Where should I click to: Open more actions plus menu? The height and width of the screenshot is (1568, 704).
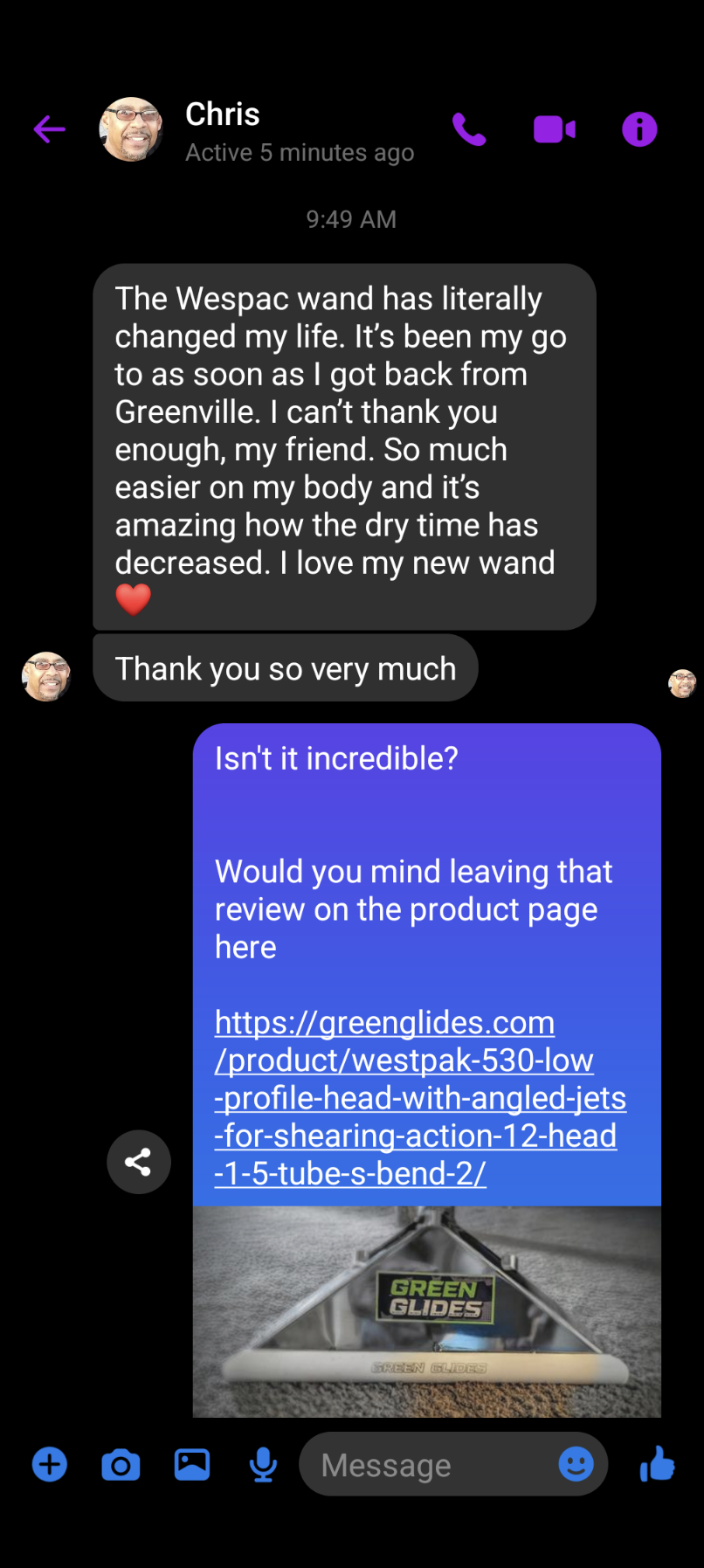[x=50, y=1464]
